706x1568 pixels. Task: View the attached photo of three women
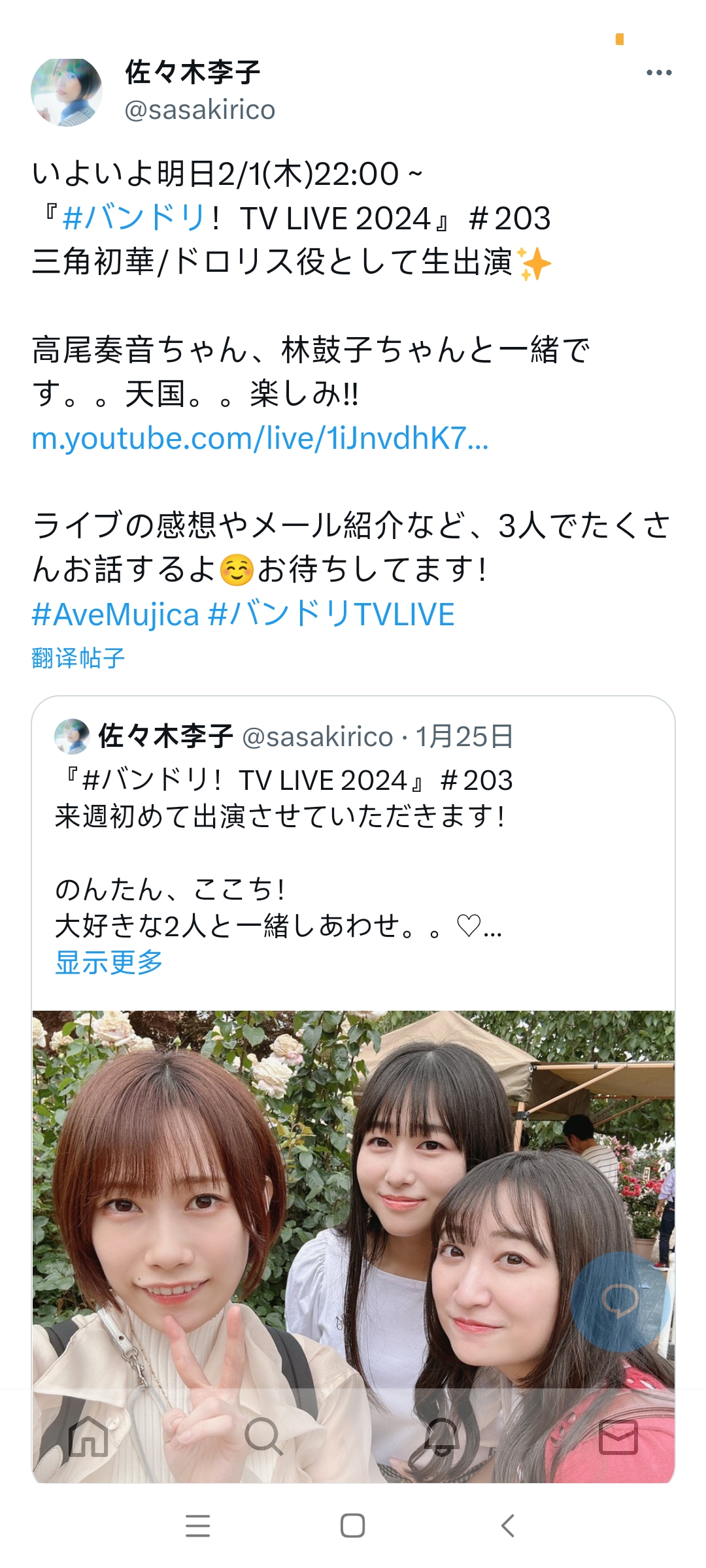click(x=353, y=1209)
